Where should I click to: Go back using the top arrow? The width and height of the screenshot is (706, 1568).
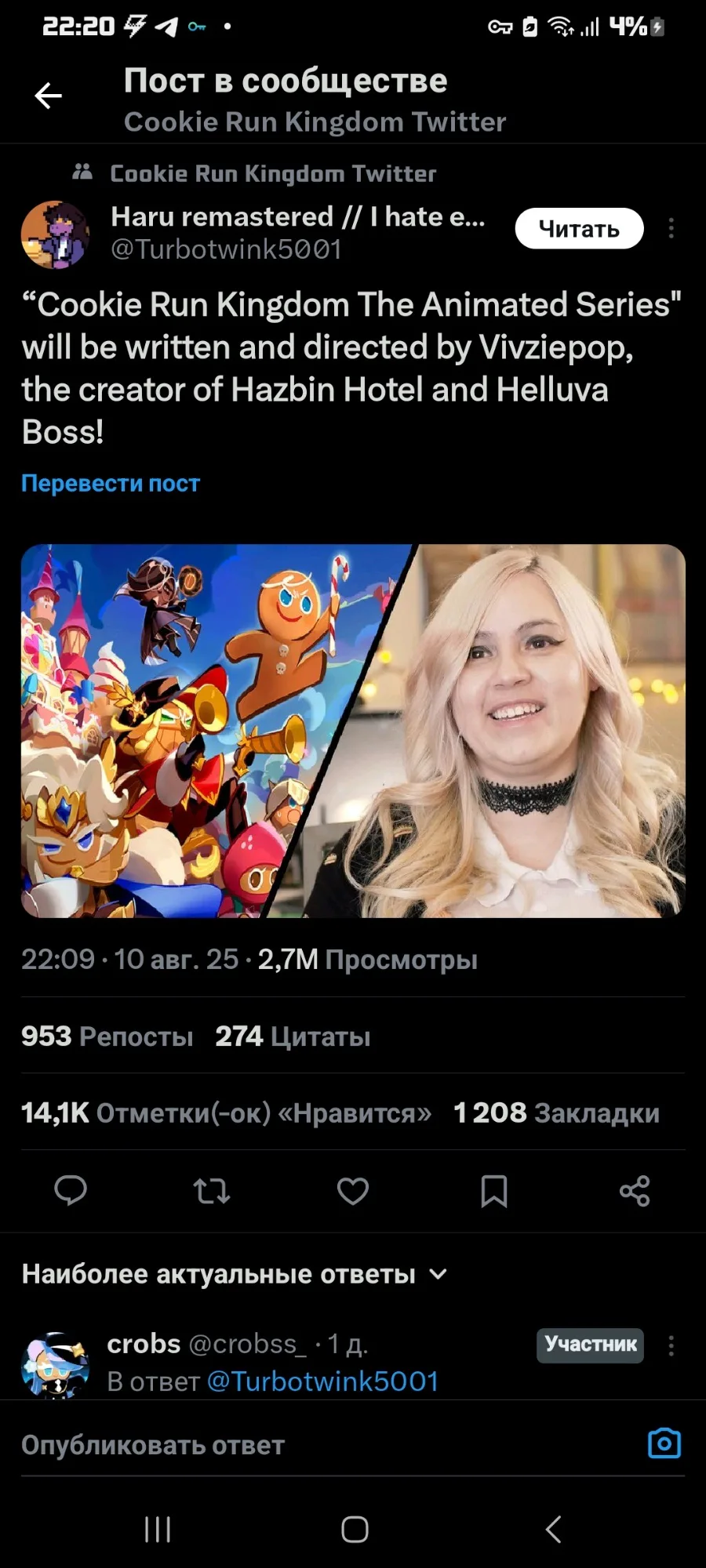tap(48, 96)
